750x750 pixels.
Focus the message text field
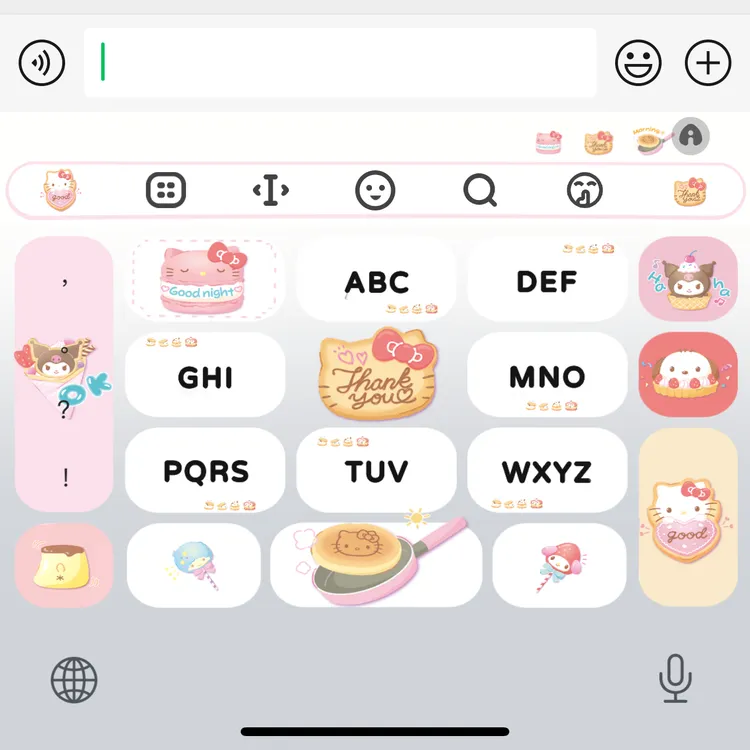tap(340, 64)
